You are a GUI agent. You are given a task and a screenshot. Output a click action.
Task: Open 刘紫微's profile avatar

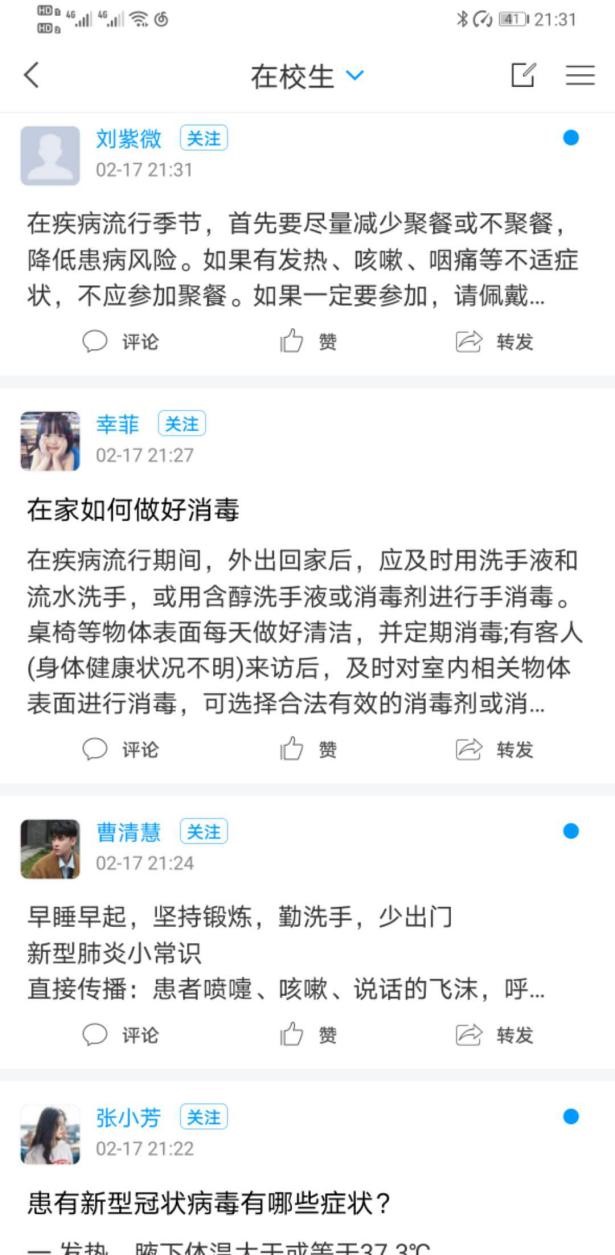pos(50,155)
